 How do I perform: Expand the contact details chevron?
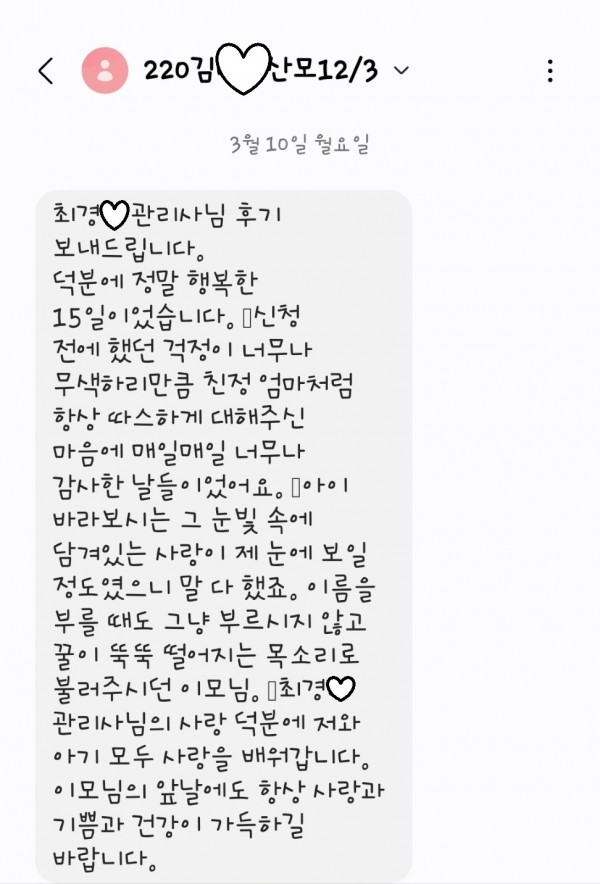pyautogui.click(x=402, y=71)
